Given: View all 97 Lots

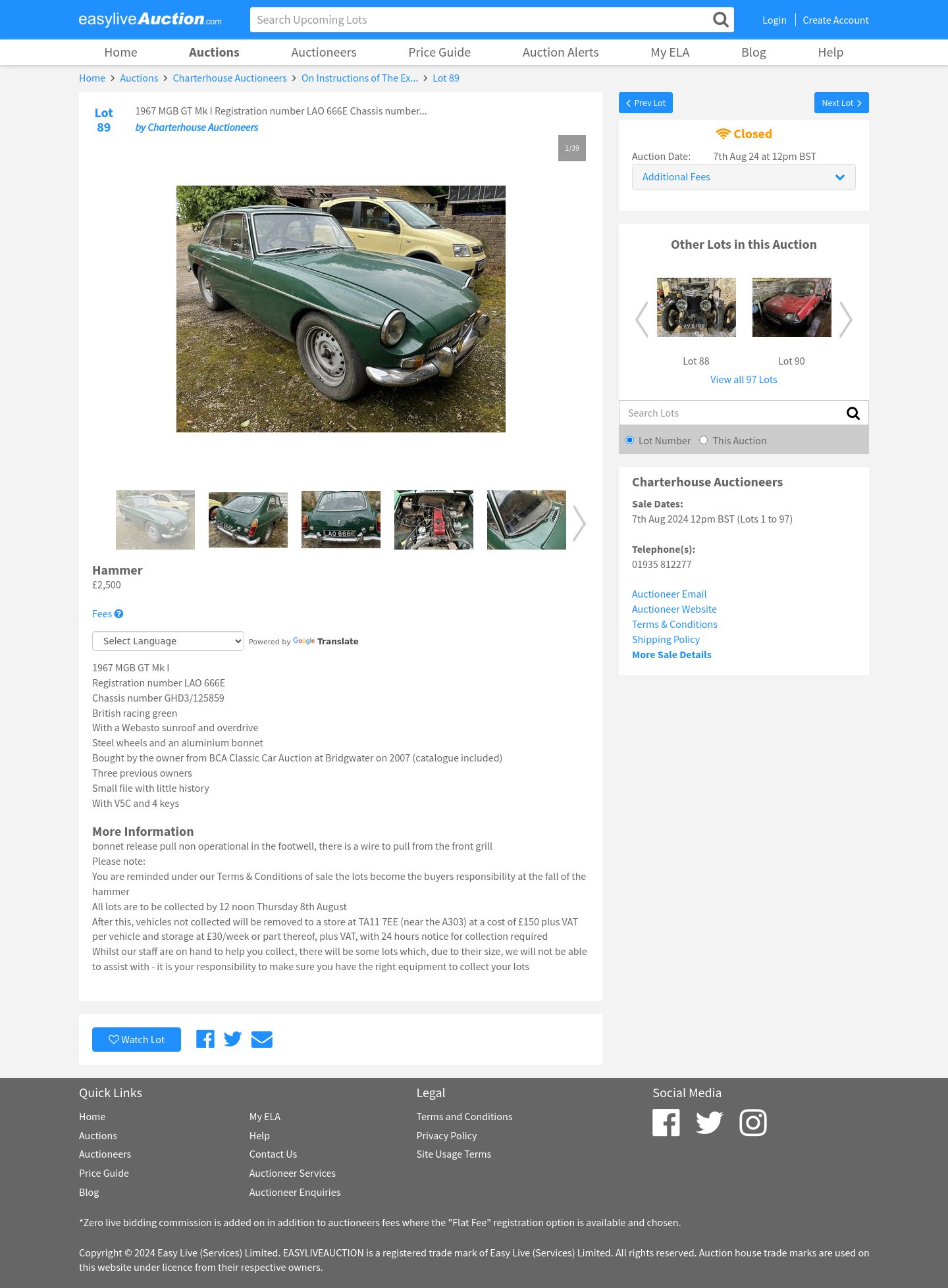Looking at the screenshot, I should (x=743, y=380).
